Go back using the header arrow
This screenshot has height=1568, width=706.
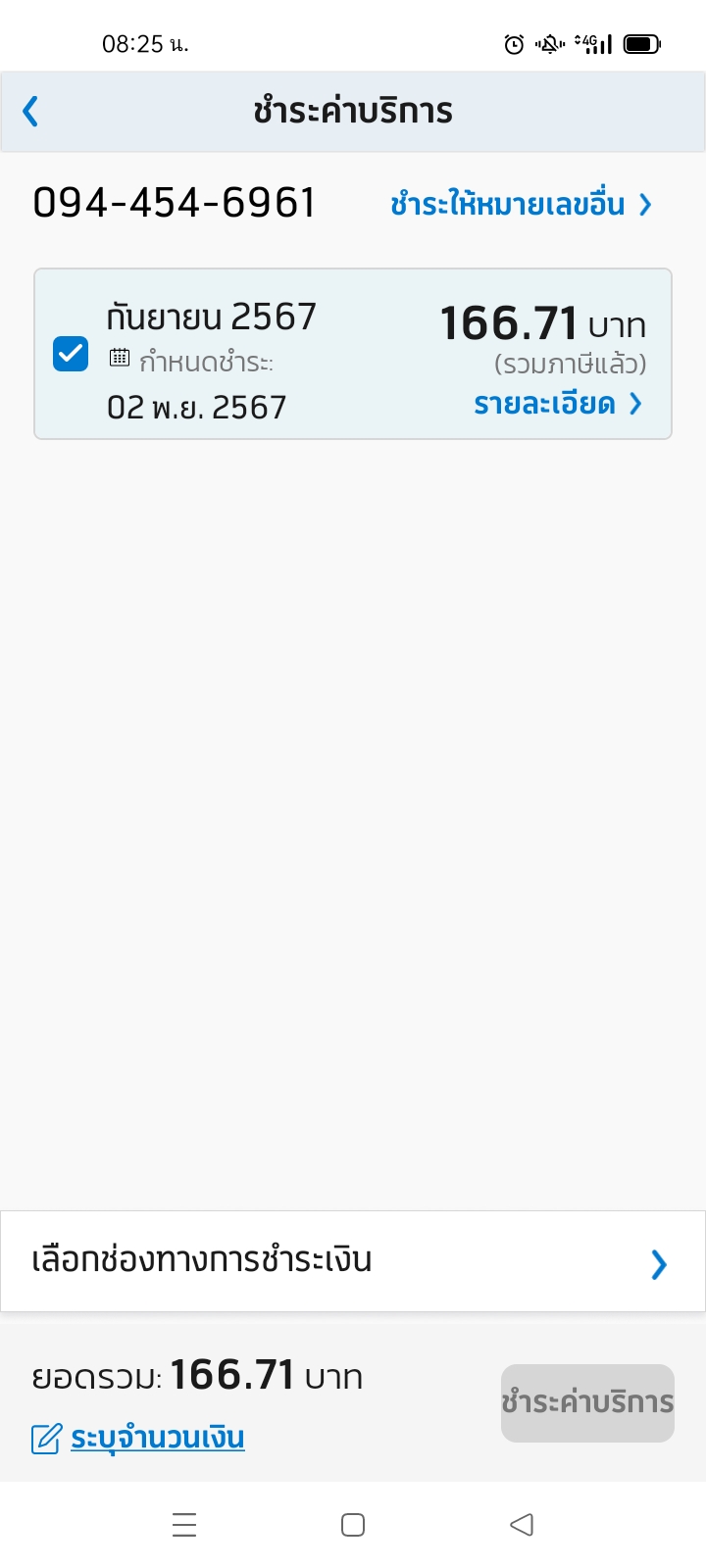tap(30, 111)
